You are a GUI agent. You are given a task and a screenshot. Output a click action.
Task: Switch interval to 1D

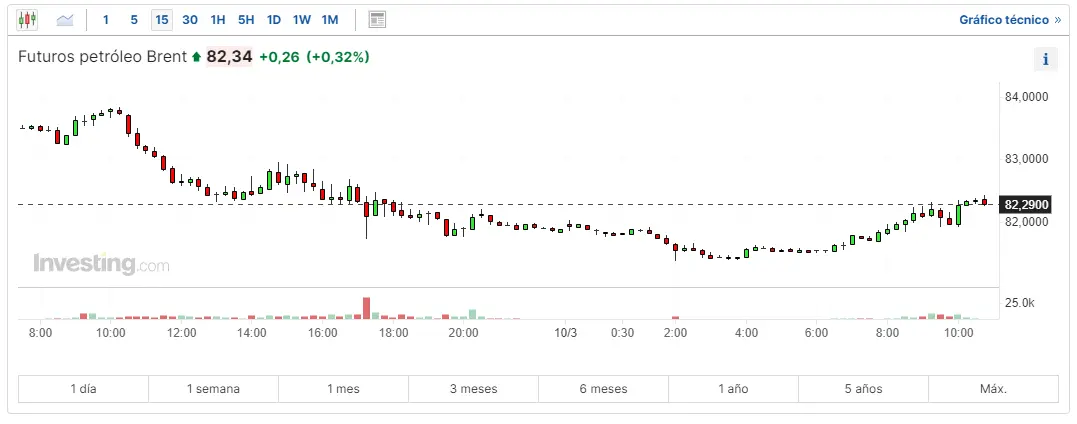(274, 19)
